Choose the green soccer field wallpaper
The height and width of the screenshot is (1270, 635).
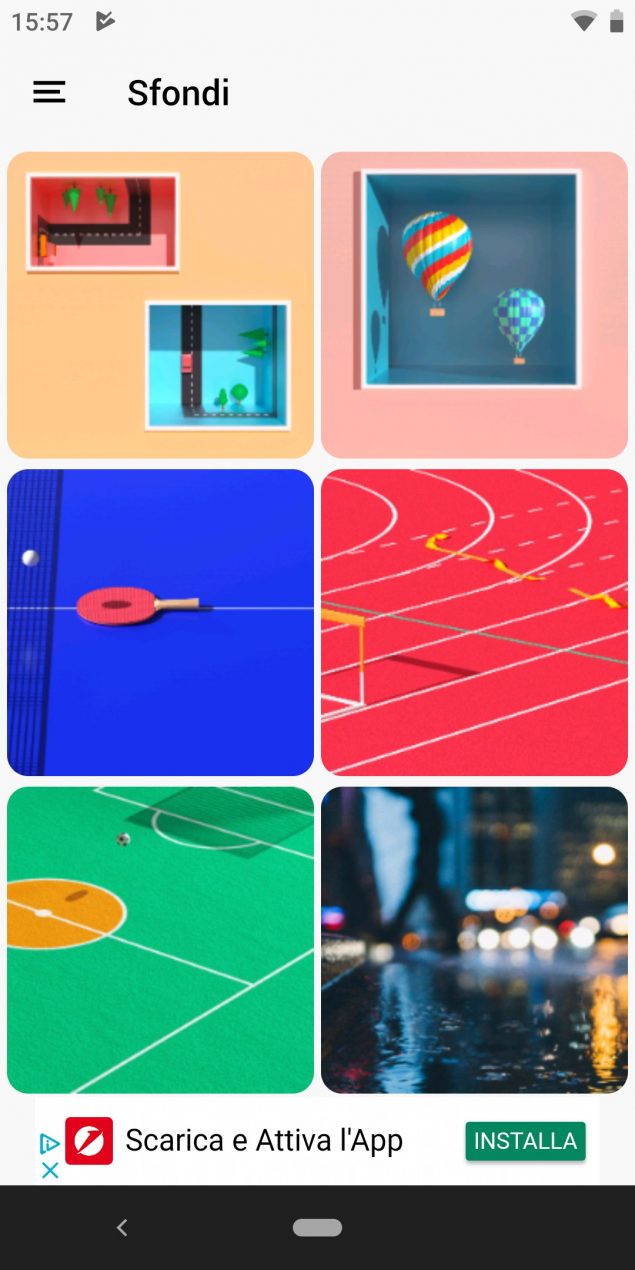pyautogui.click(x=160, y=940)
